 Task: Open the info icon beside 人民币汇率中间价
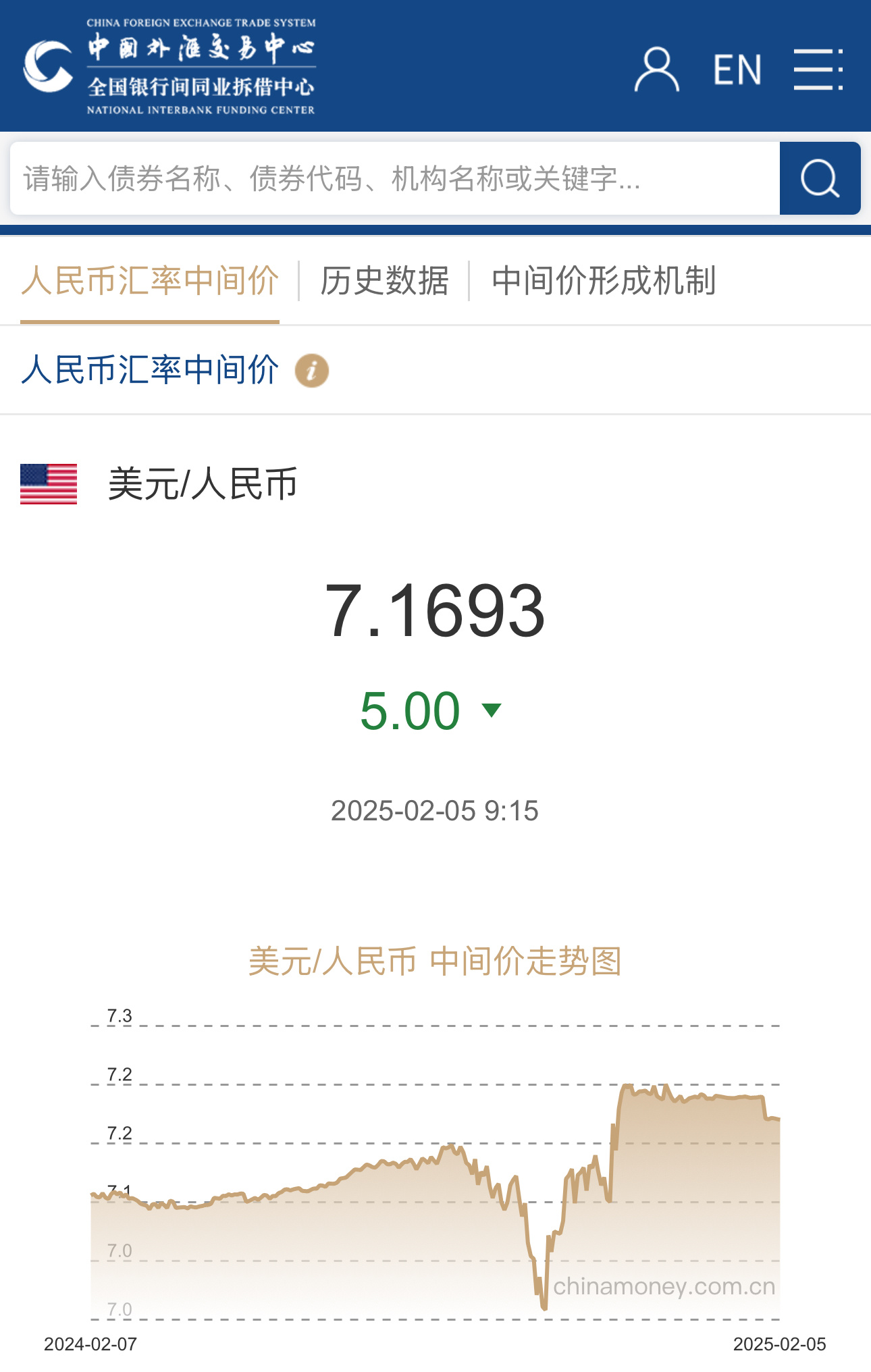312,371
